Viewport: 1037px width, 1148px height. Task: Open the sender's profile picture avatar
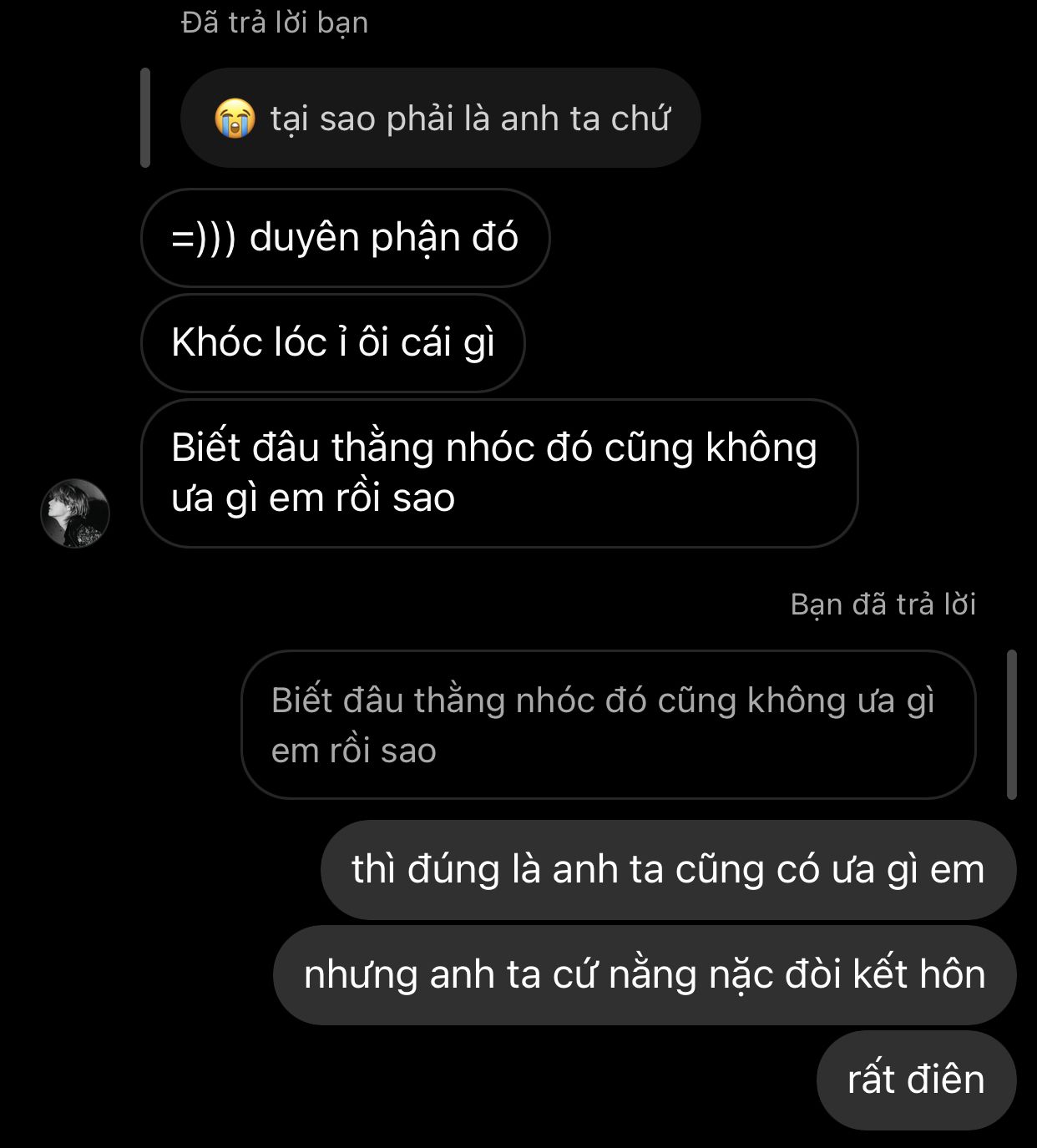click(x=75, y=513)
